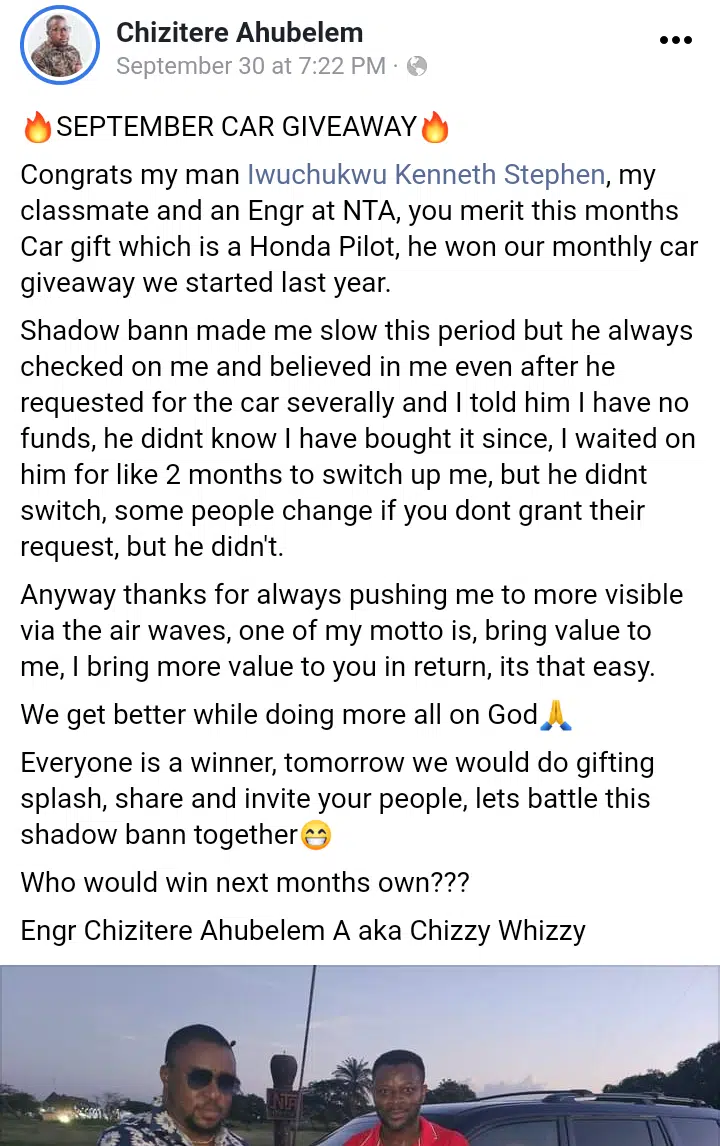View the photo attached to the post
This screenshot has width=720, height=1146.
pos(360,1056)
